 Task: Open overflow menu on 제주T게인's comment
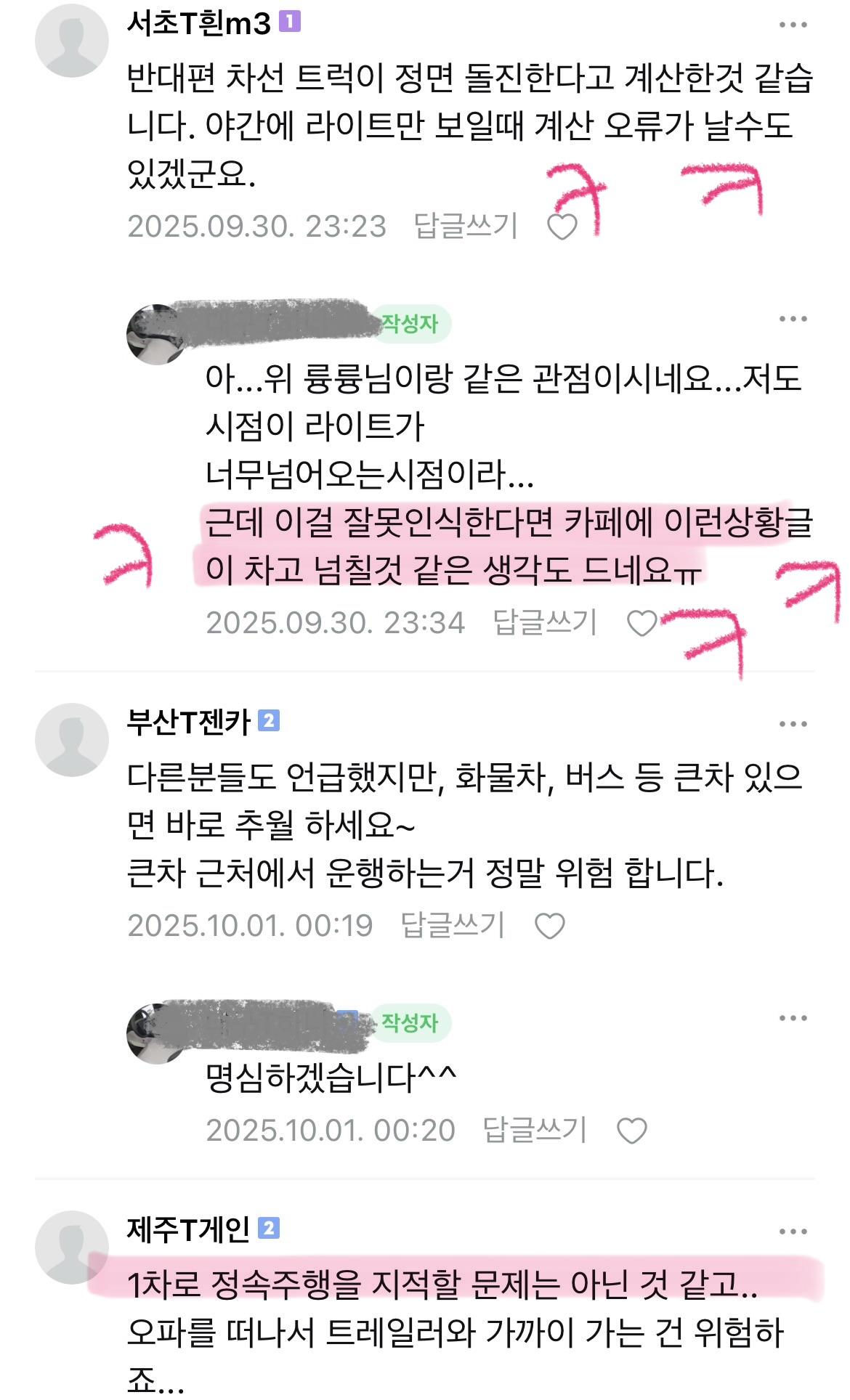793,1232
